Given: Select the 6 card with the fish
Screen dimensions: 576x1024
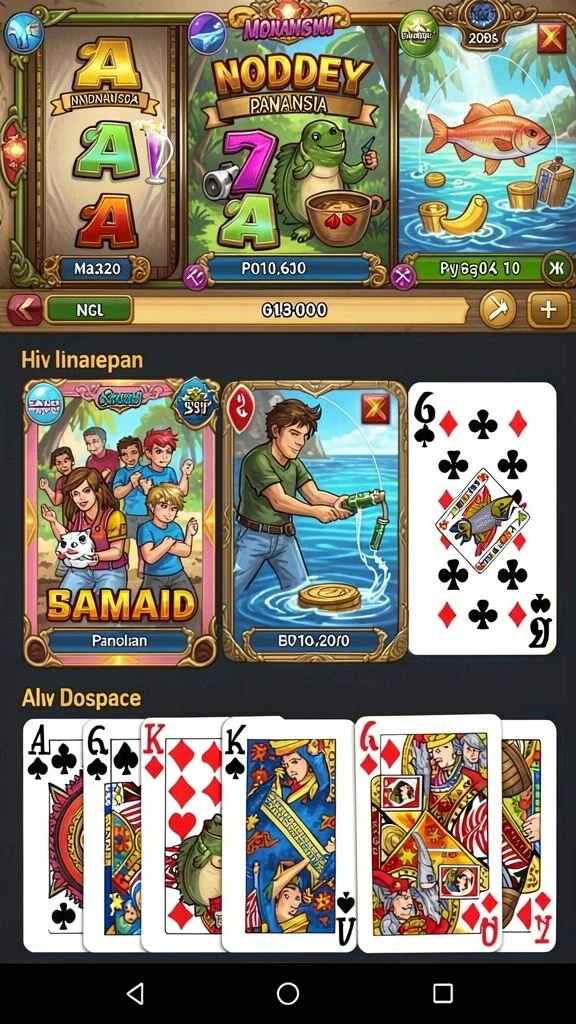Looking at the screenshot, I should coord(482,519).
